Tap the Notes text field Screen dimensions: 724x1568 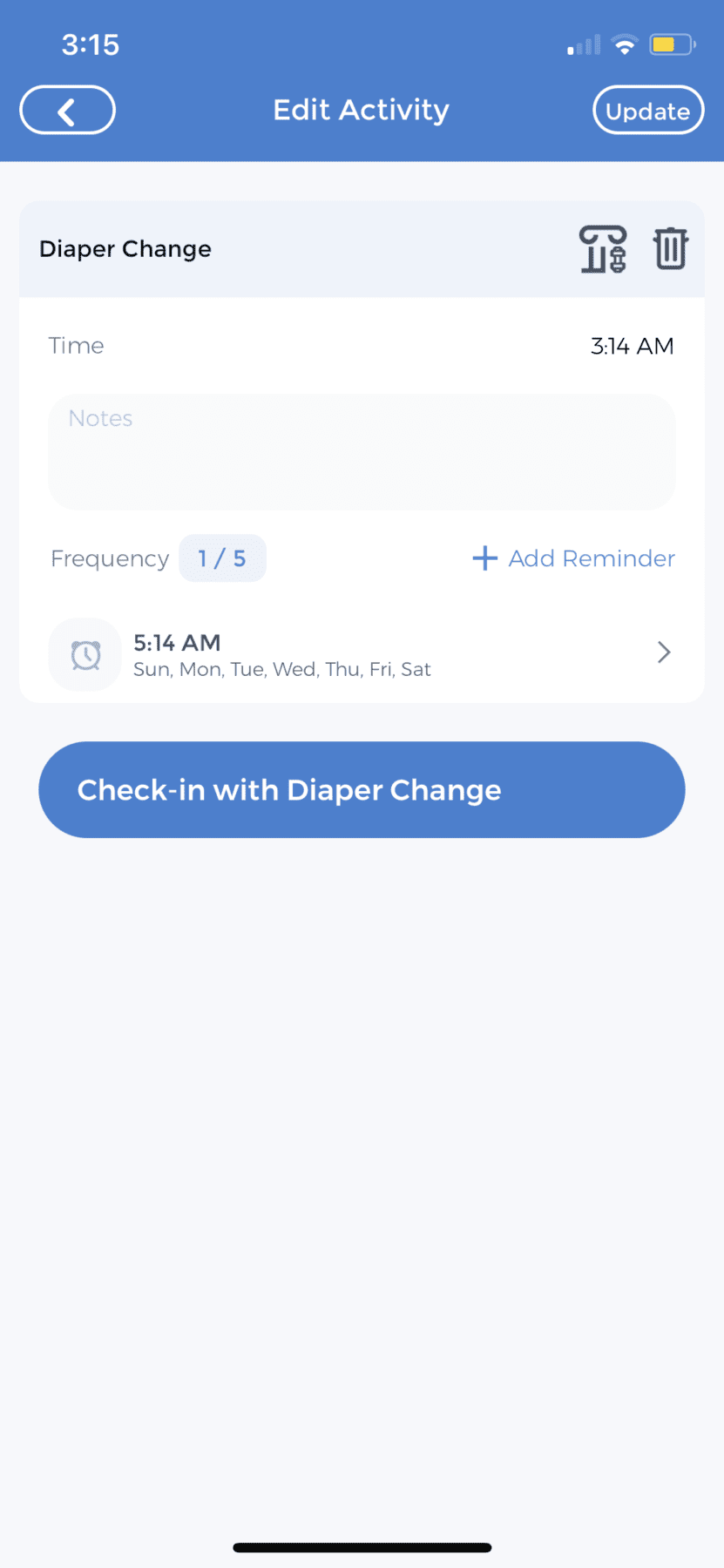(362, 451)
